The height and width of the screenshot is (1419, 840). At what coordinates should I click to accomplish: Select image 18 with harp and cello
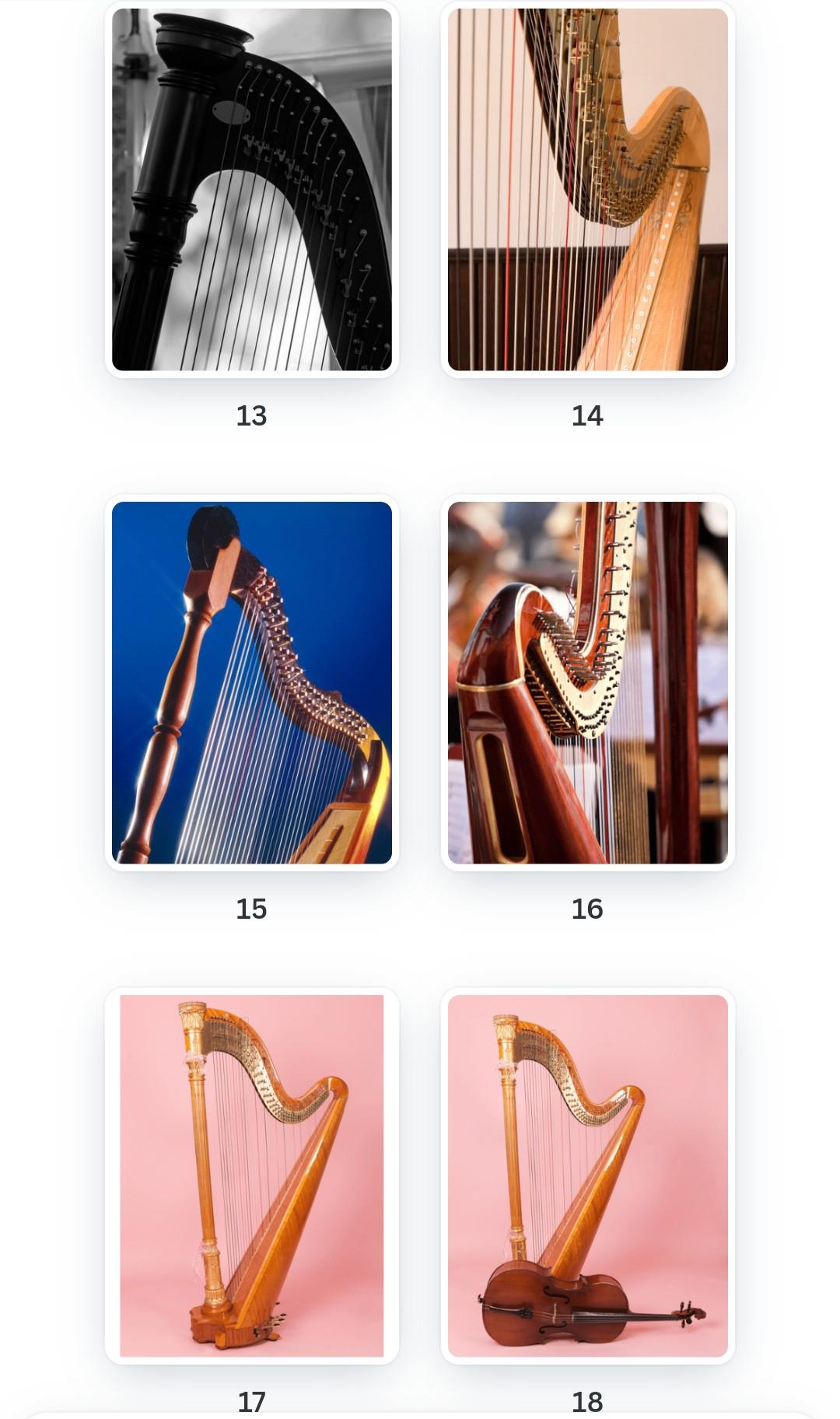588,1175
